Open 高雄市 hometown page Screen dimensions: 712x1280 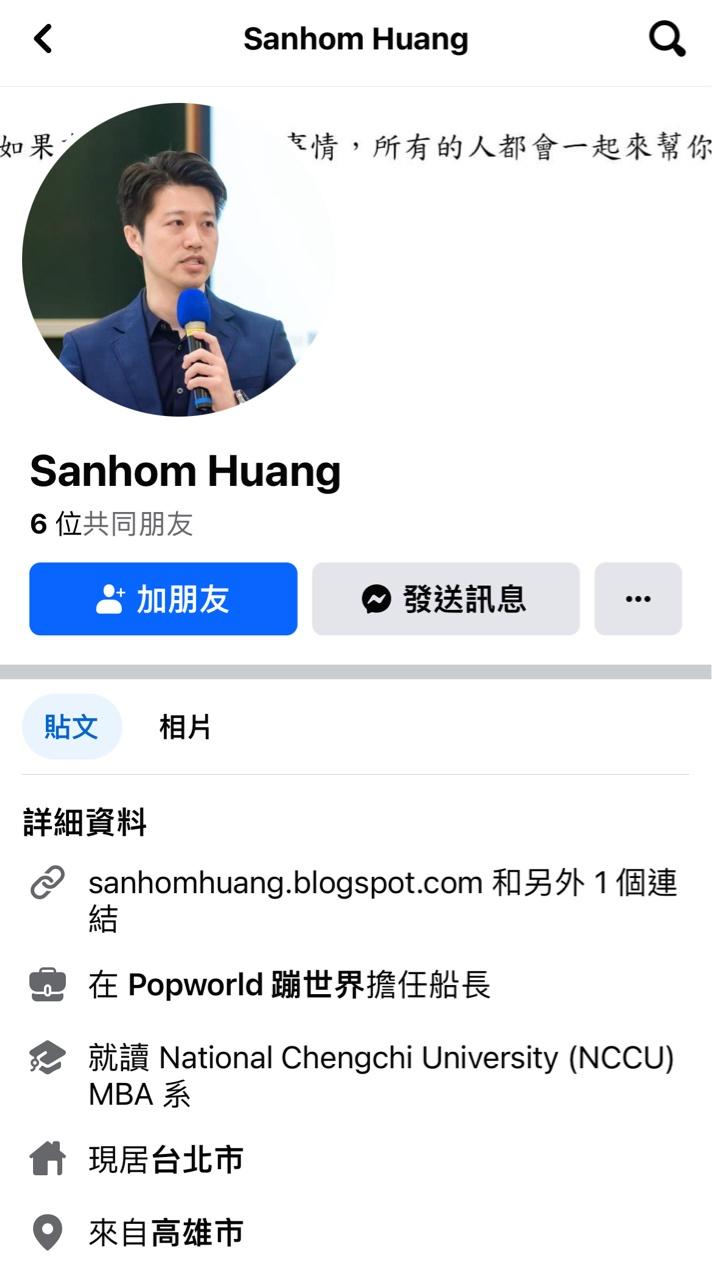point(197,1233)
